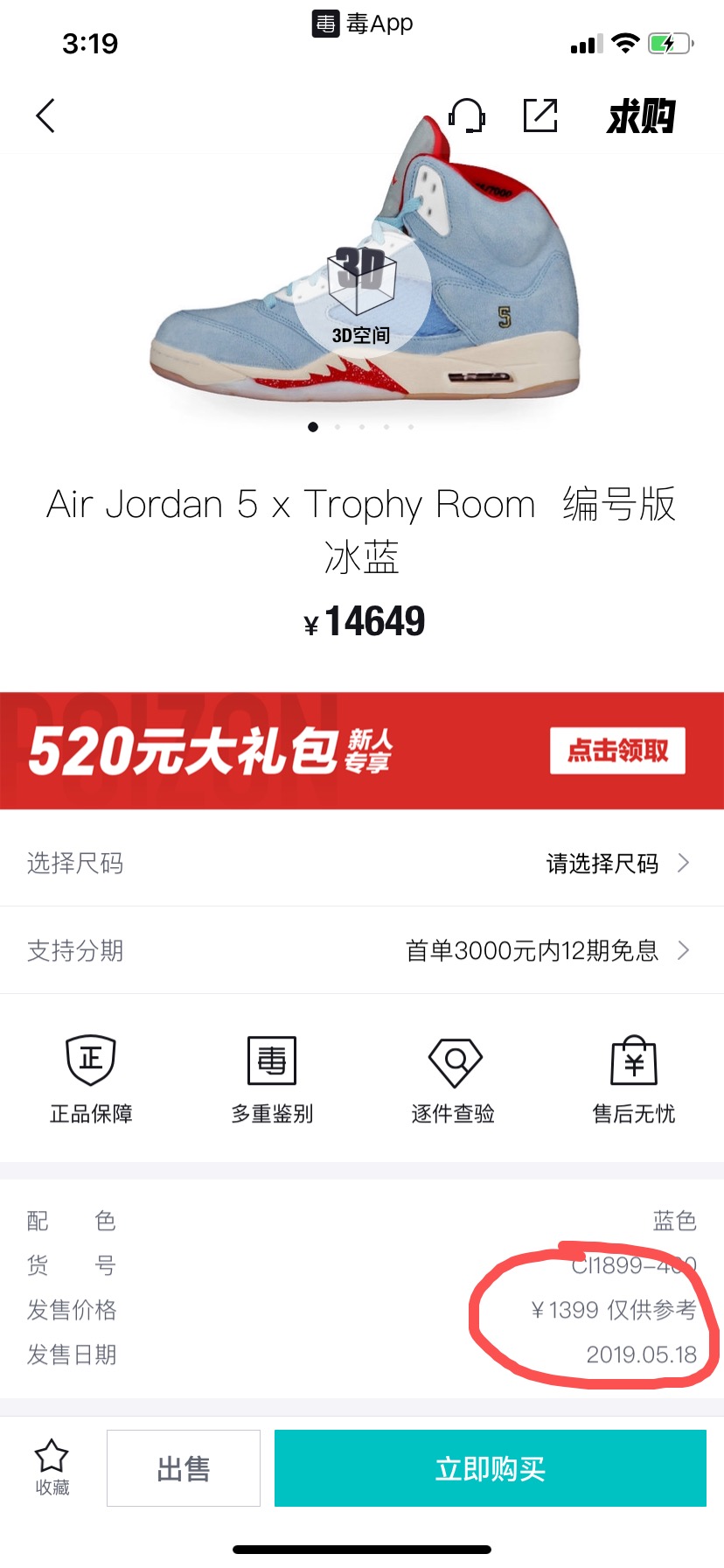Return to 毒App via status bar
The width and height of the screenshot is (724, 1568).
(x=362, y=24)
